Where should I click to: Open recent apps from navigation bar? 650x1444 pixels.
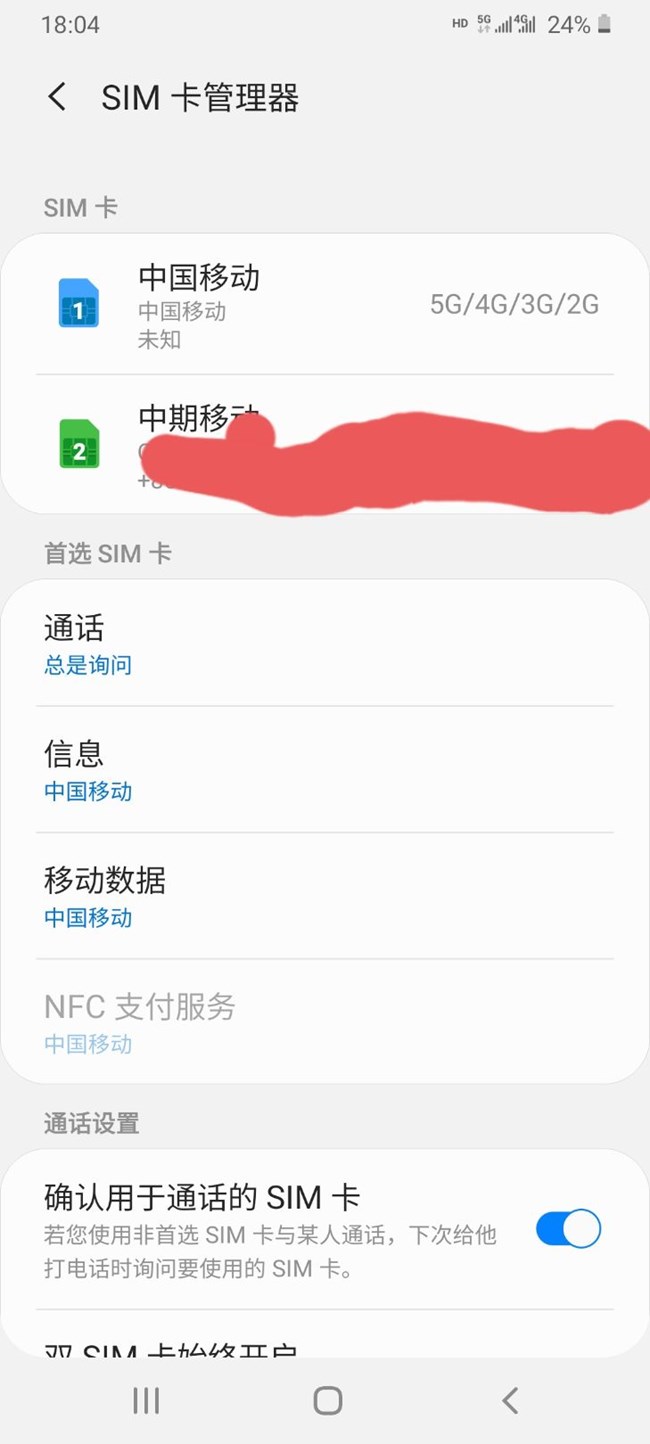(146, 1400)
